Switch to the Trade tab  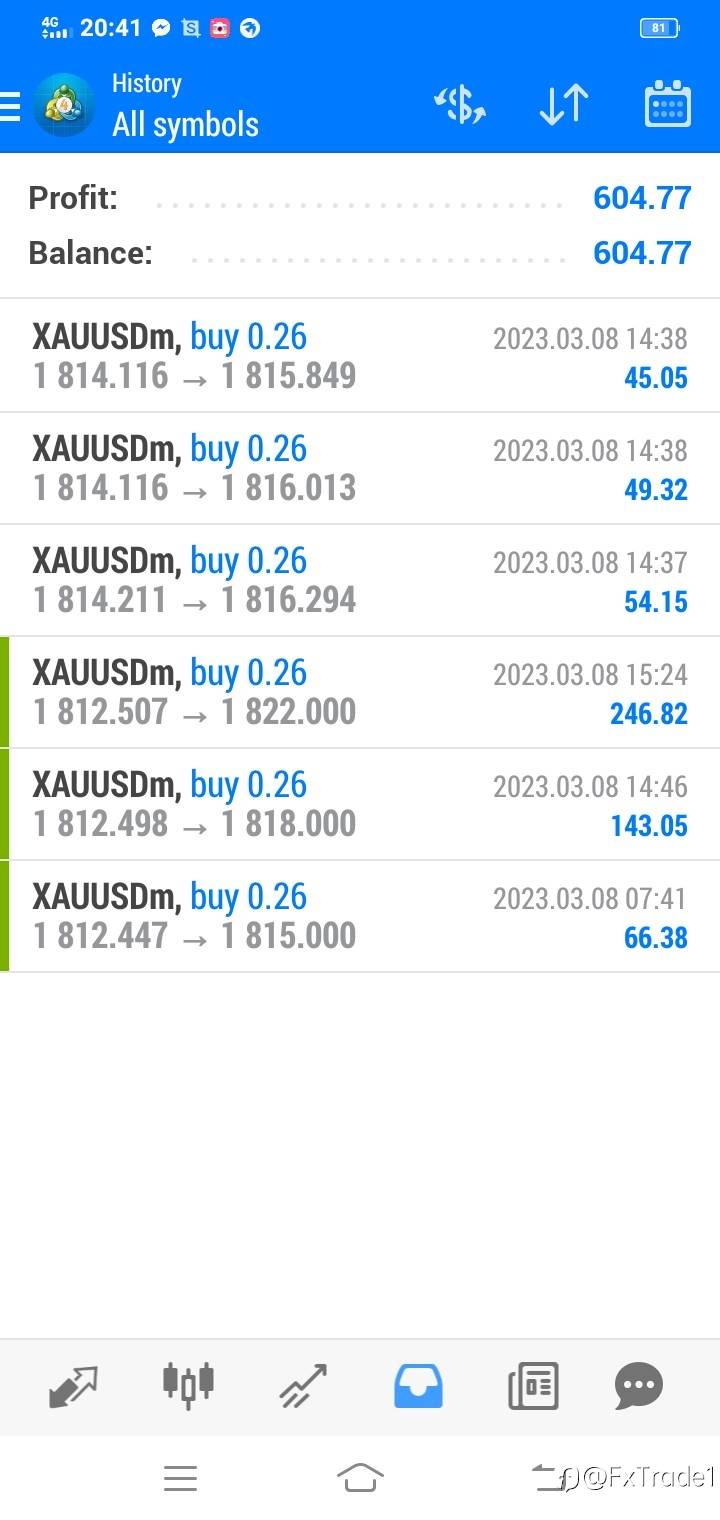pyautogui.click(x=303, y=1387)
